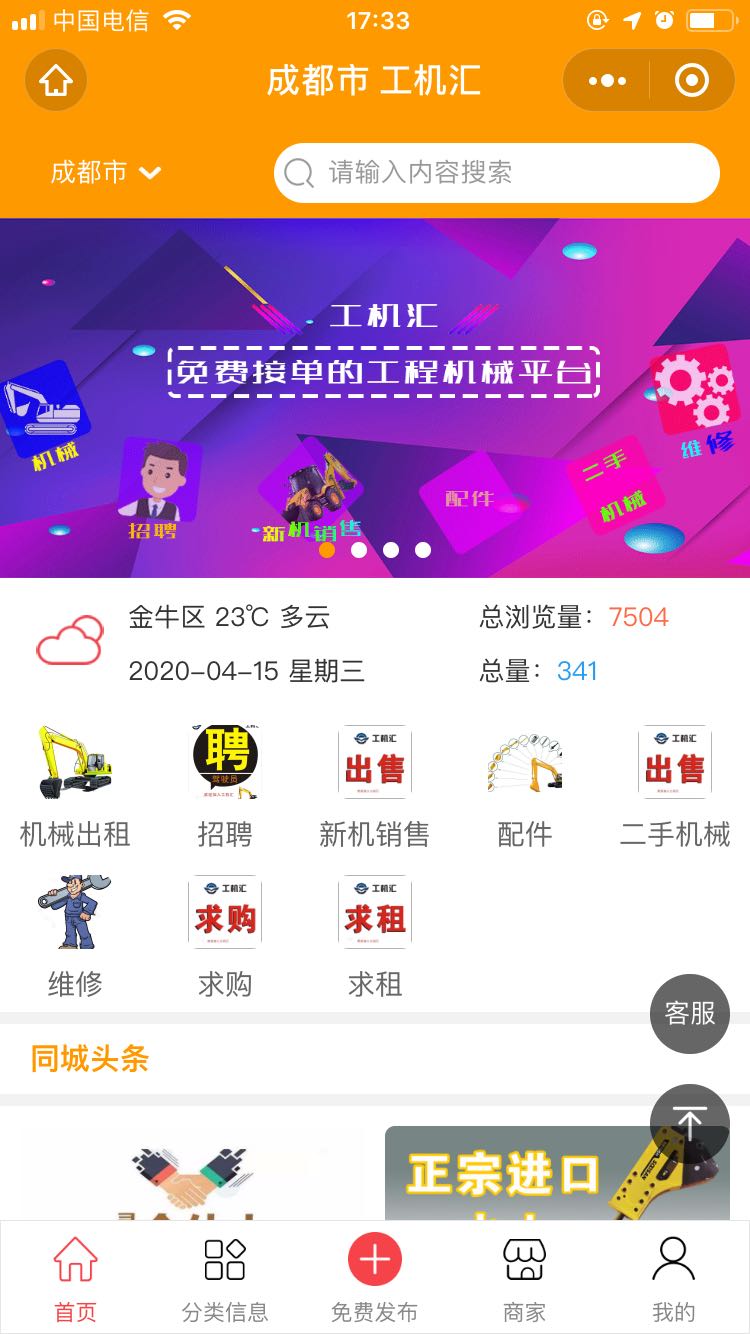
Task: Tap 免费发布 to post a listing
Action: (375, 1279)
